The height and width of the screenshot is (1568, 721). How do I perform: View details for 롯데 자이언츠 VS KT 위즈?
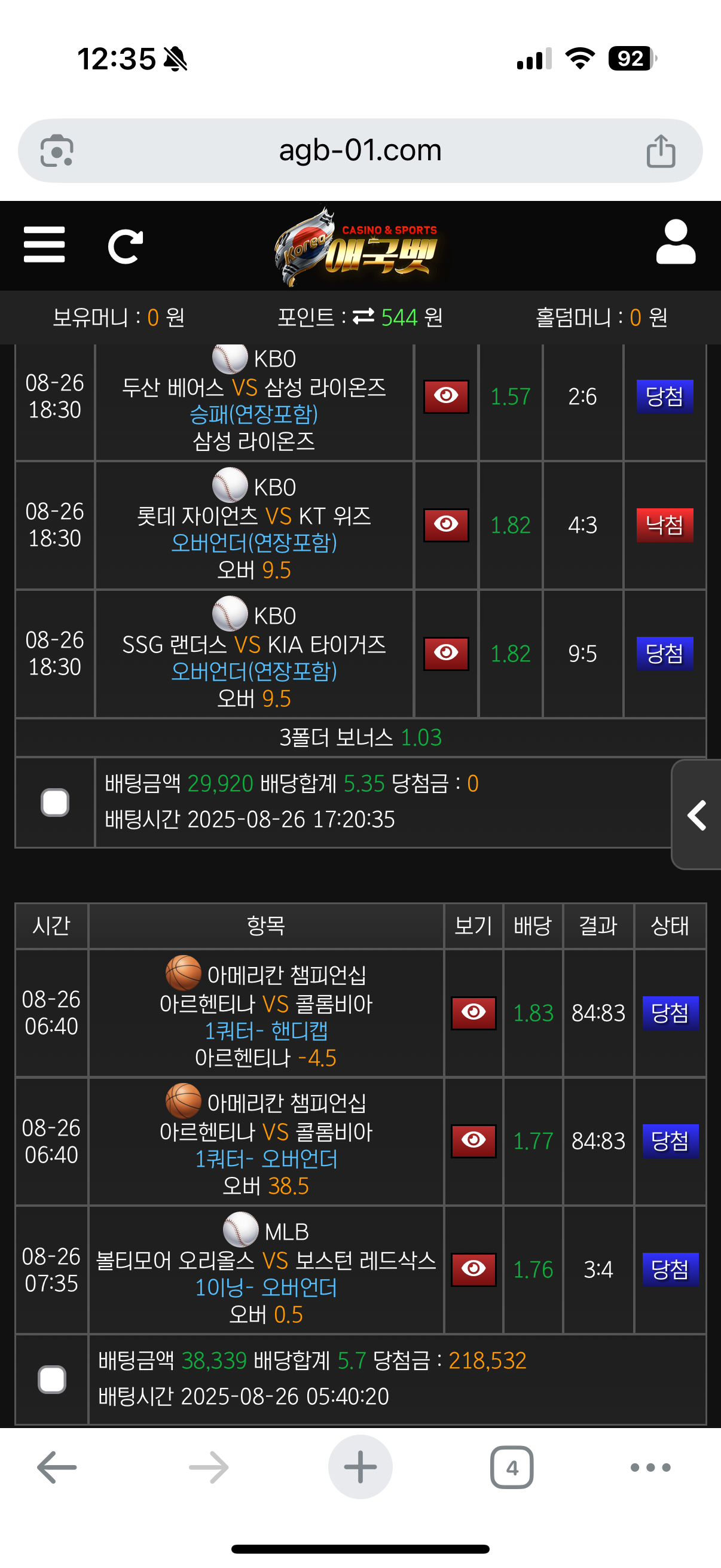(446, 525)
